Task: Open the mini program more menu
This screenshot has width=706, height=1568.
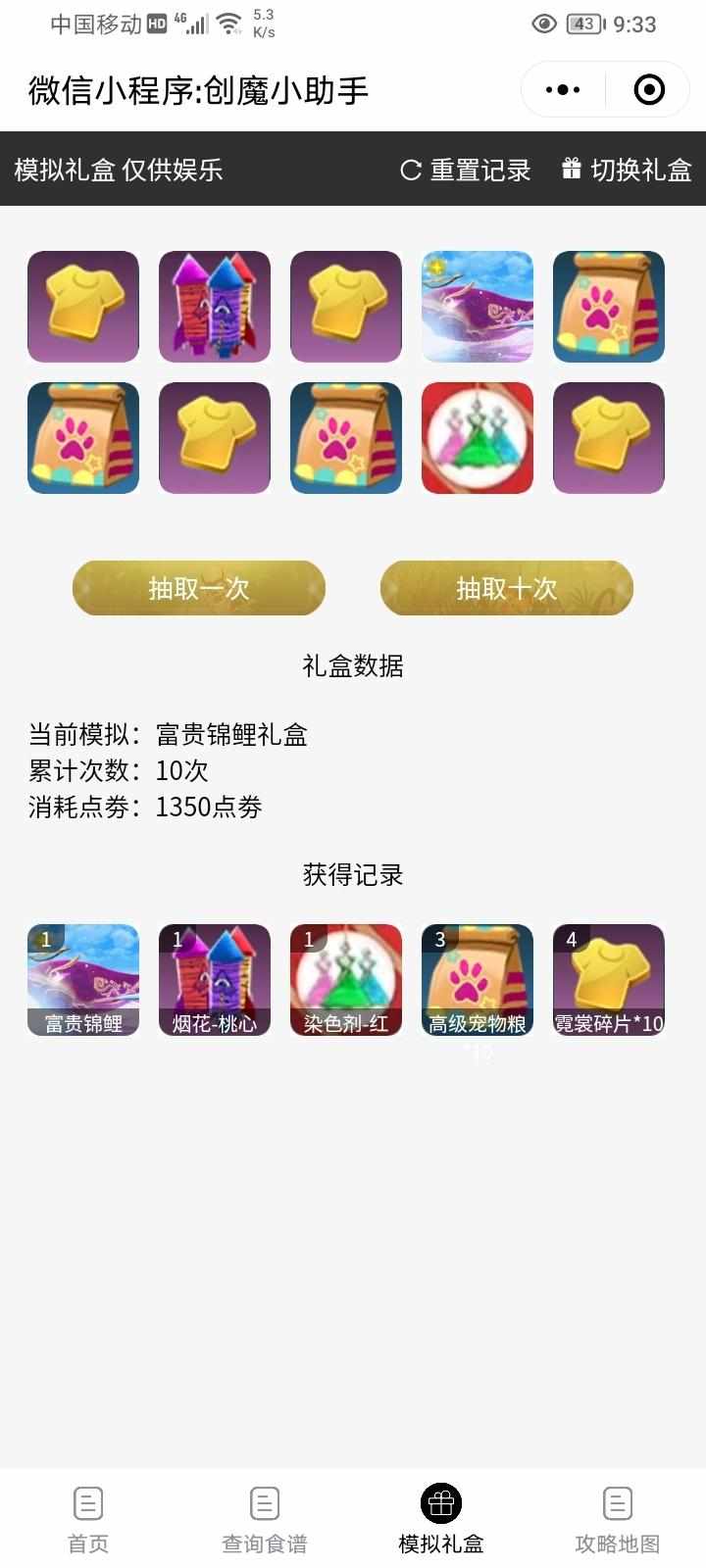Action: click(x=563, y=90)
